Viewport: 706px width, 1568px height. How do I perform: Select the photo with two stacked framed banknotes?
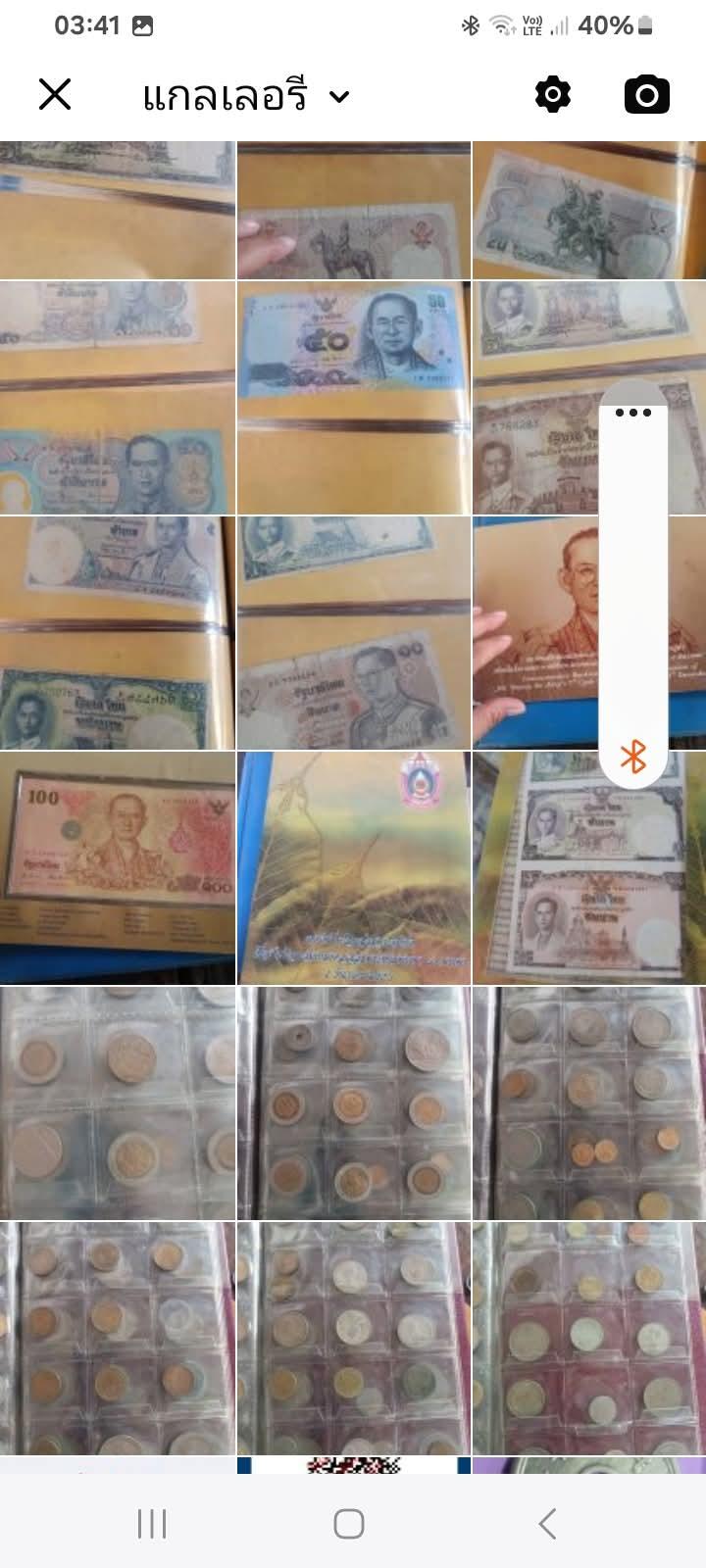(x=588, y=867)
